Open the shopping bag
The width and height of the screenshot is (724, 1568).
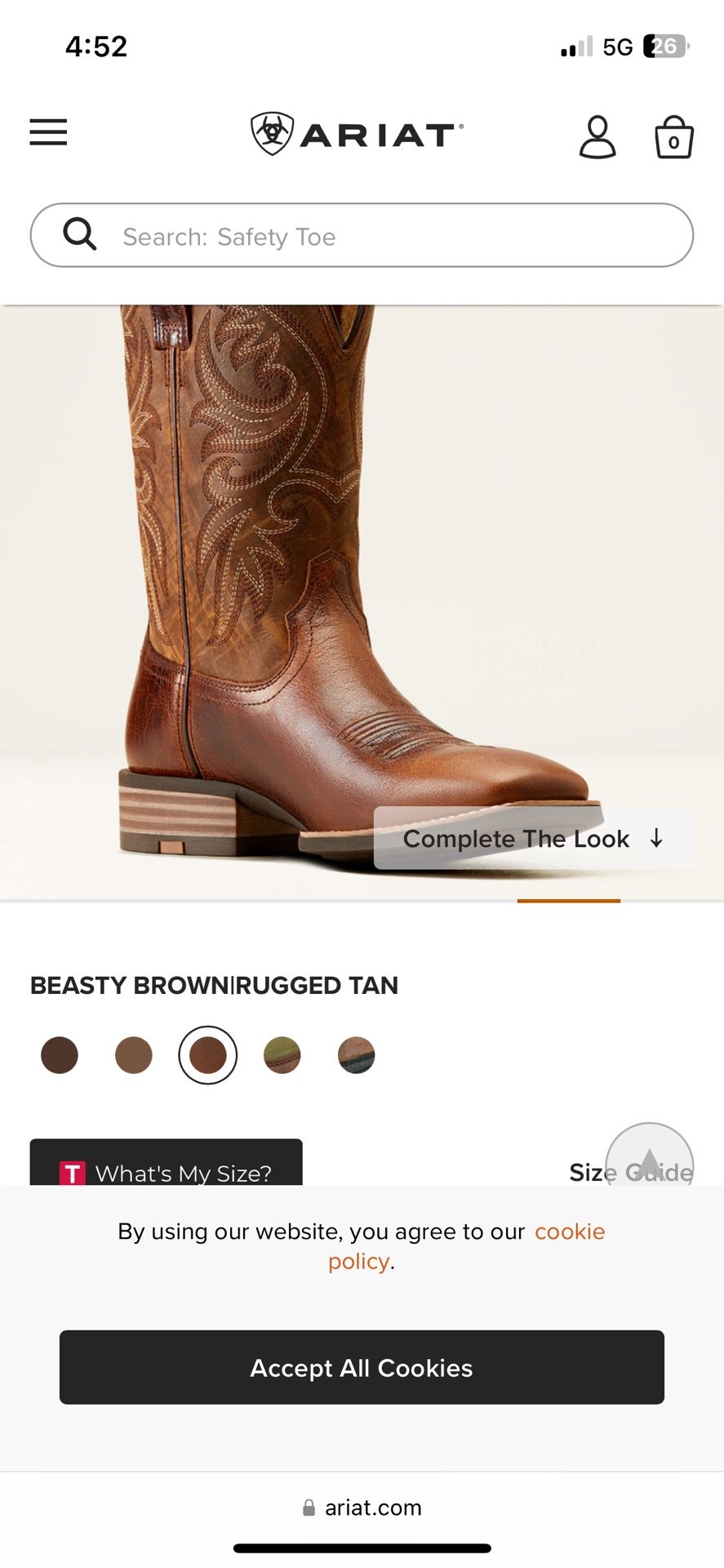[674, 136]
